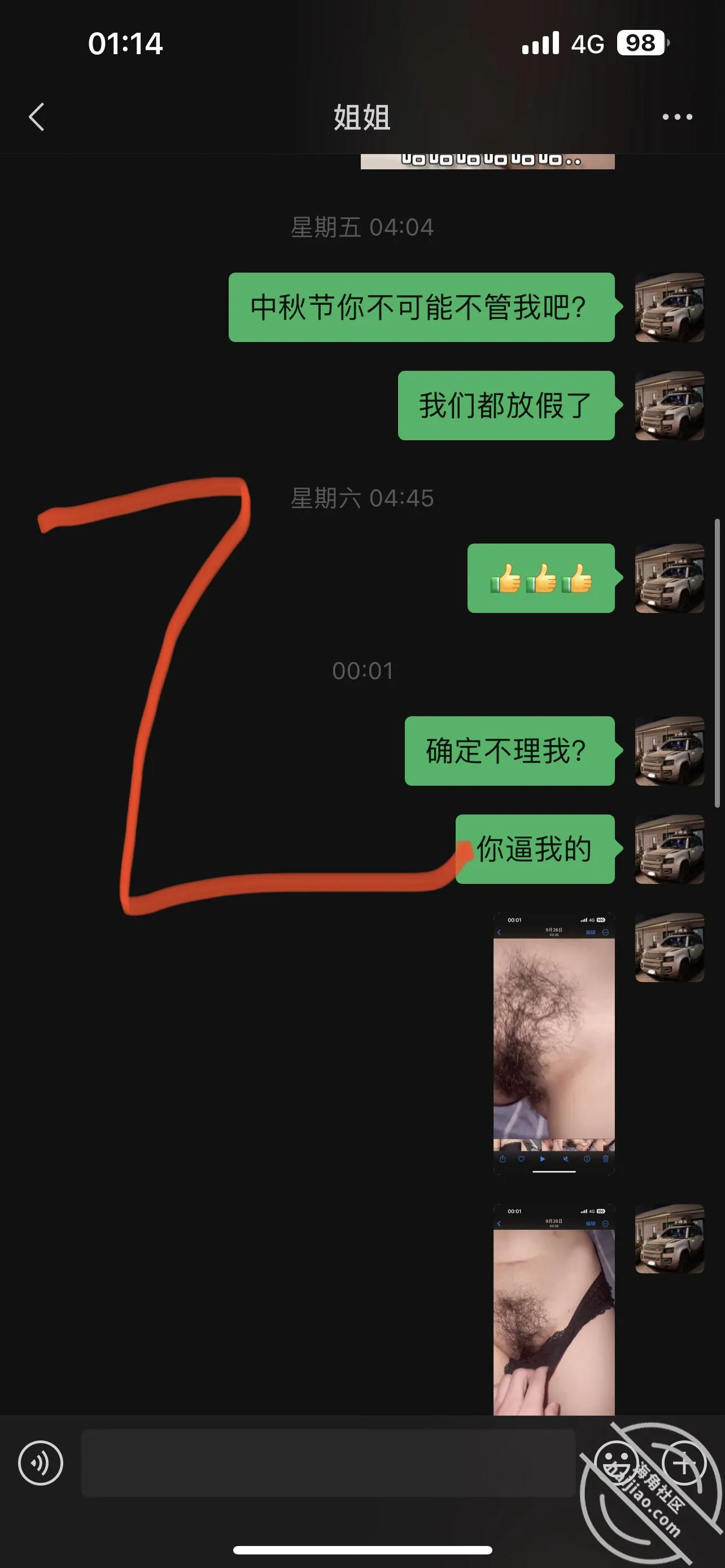This screenshot has height=1568, width=725.
Task: Focus the message text field
Action: 329,1462
